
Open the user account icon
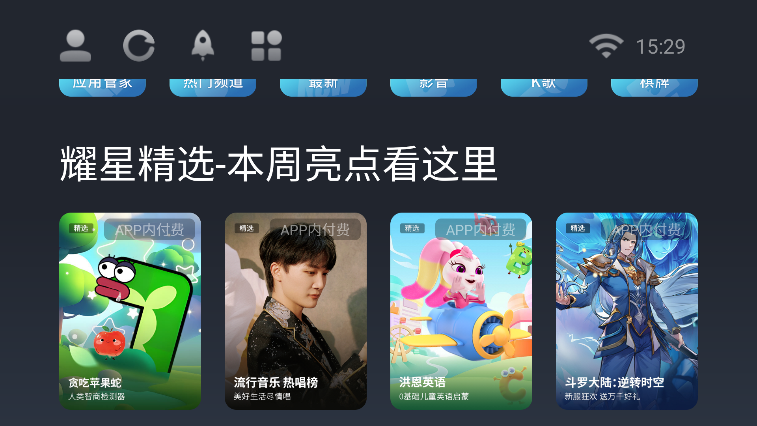(75, 45)
